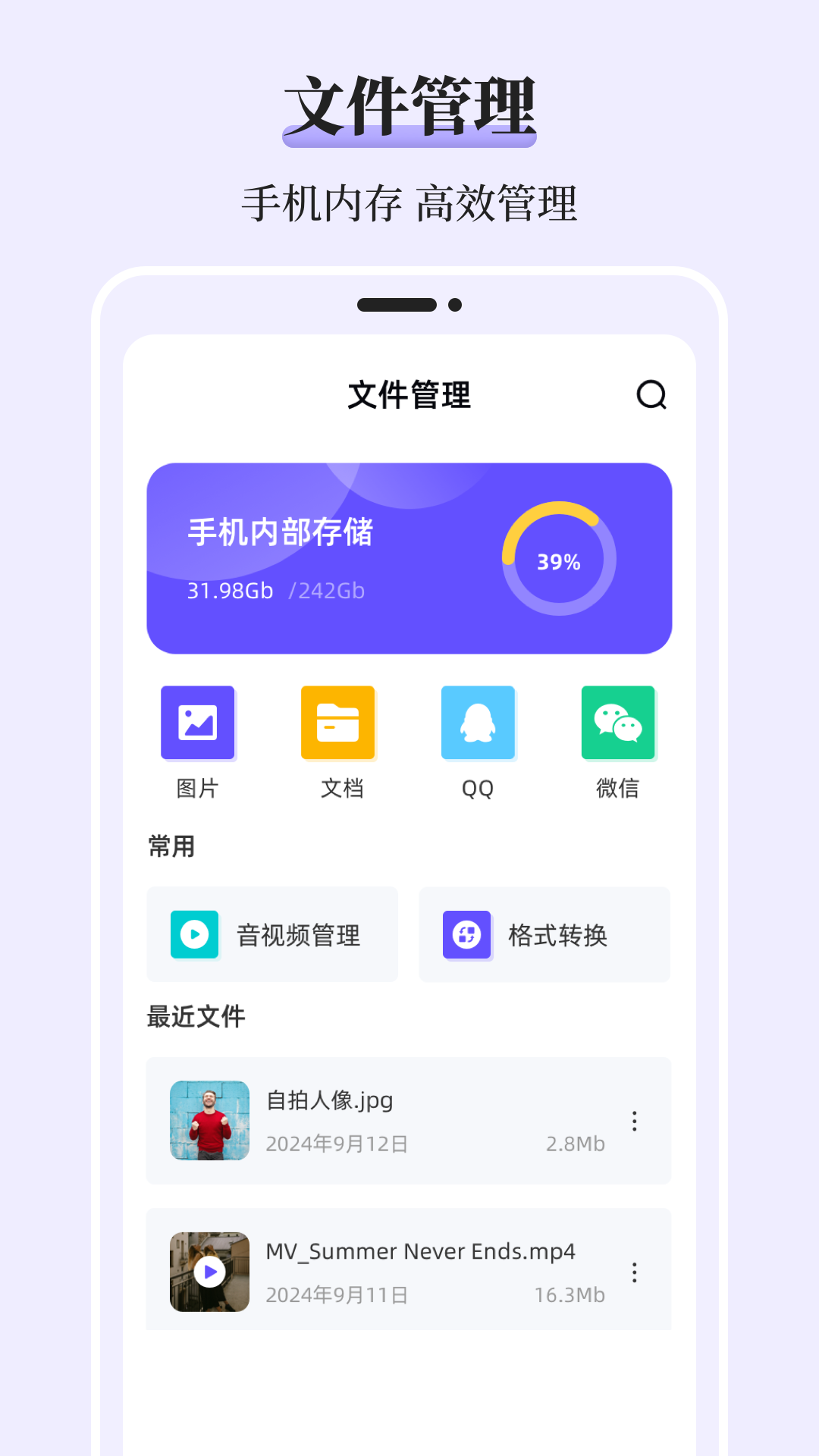Open options menu for 自拍人像.jpg

[x=634, y=1121]
